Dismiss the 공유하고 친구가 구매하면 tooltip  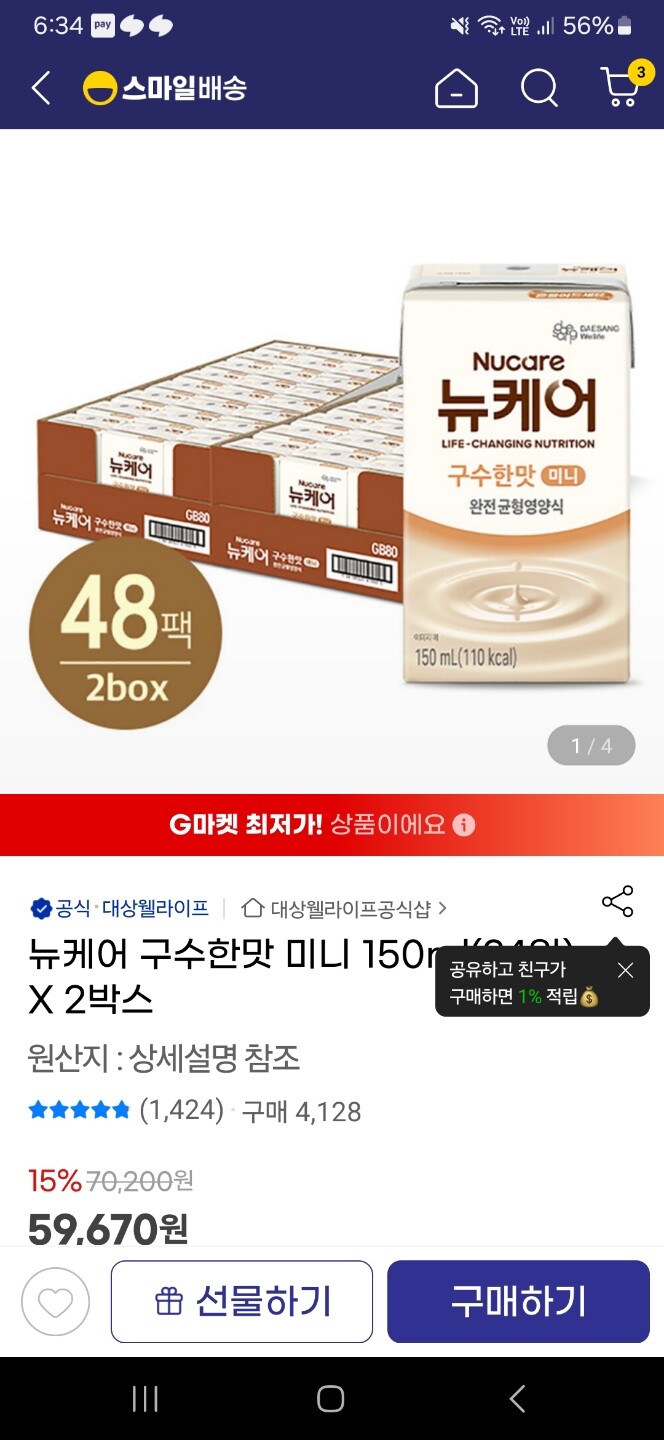tap(625, 970)
